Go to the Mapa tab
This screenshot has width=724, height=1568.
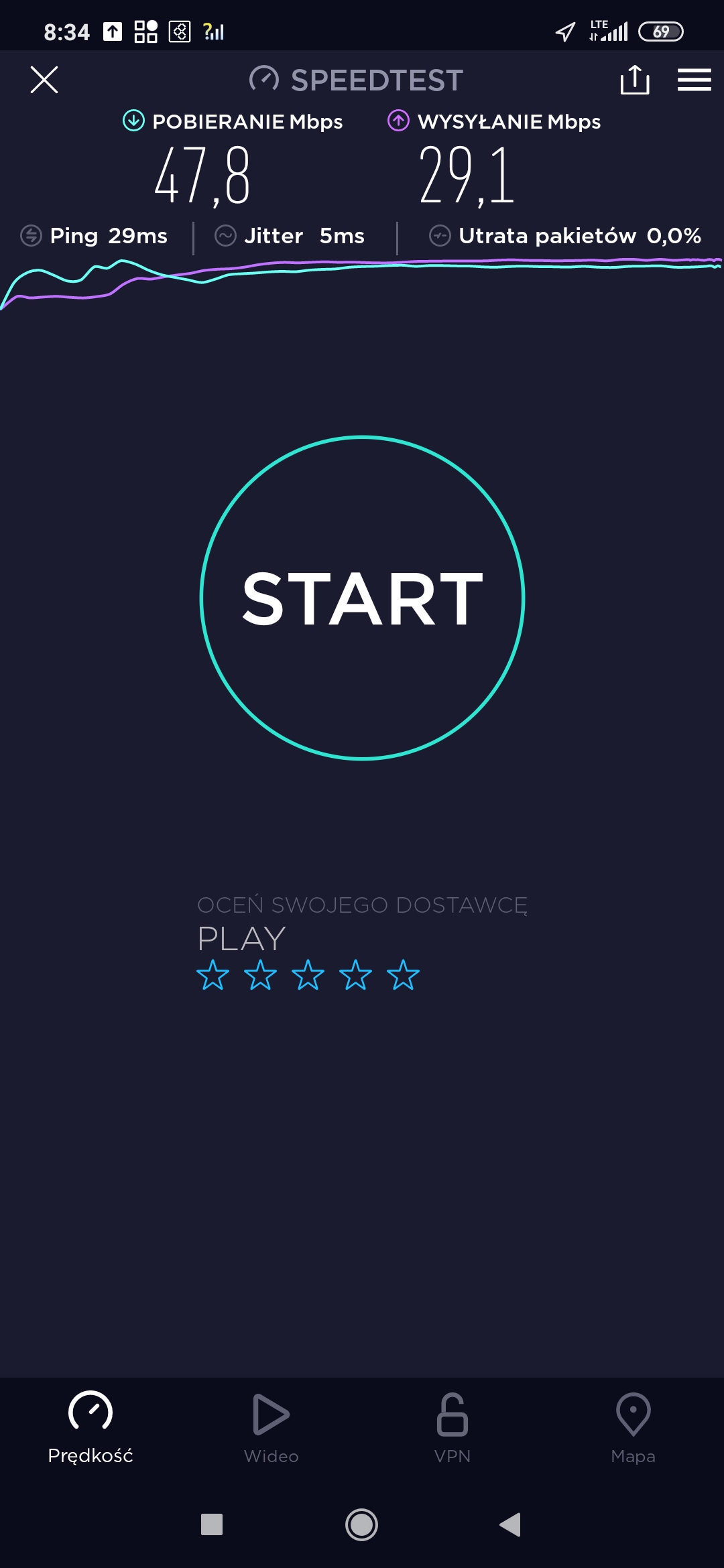click(x=633, y=1427)
